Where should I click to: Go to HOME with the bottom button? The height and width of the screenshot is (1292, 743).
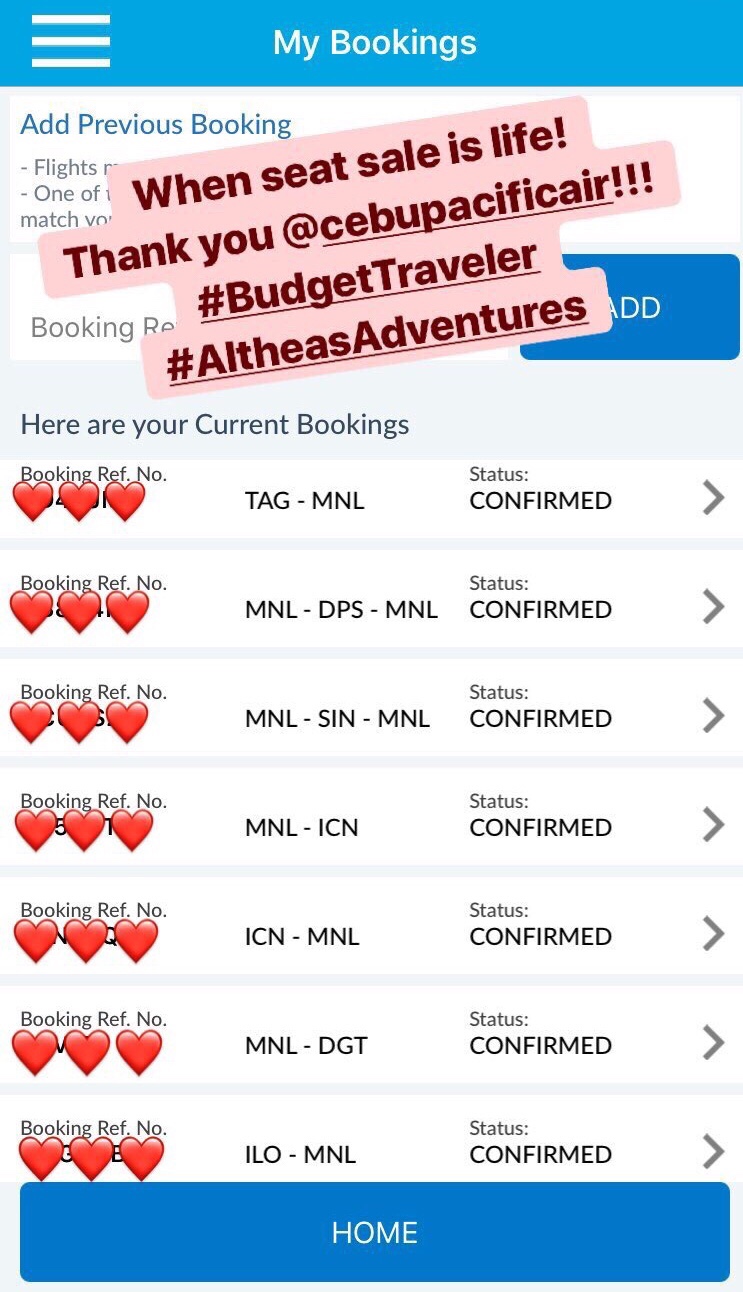click(x=374, y=1232)
